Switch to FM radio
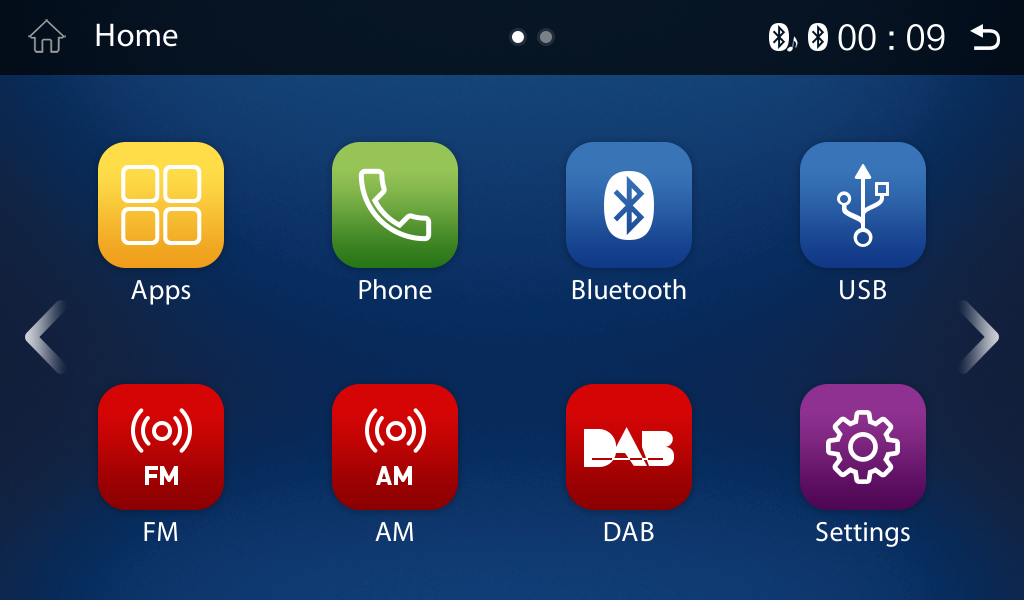This screenshot has width=1024, height=600. tap(161, 447)
